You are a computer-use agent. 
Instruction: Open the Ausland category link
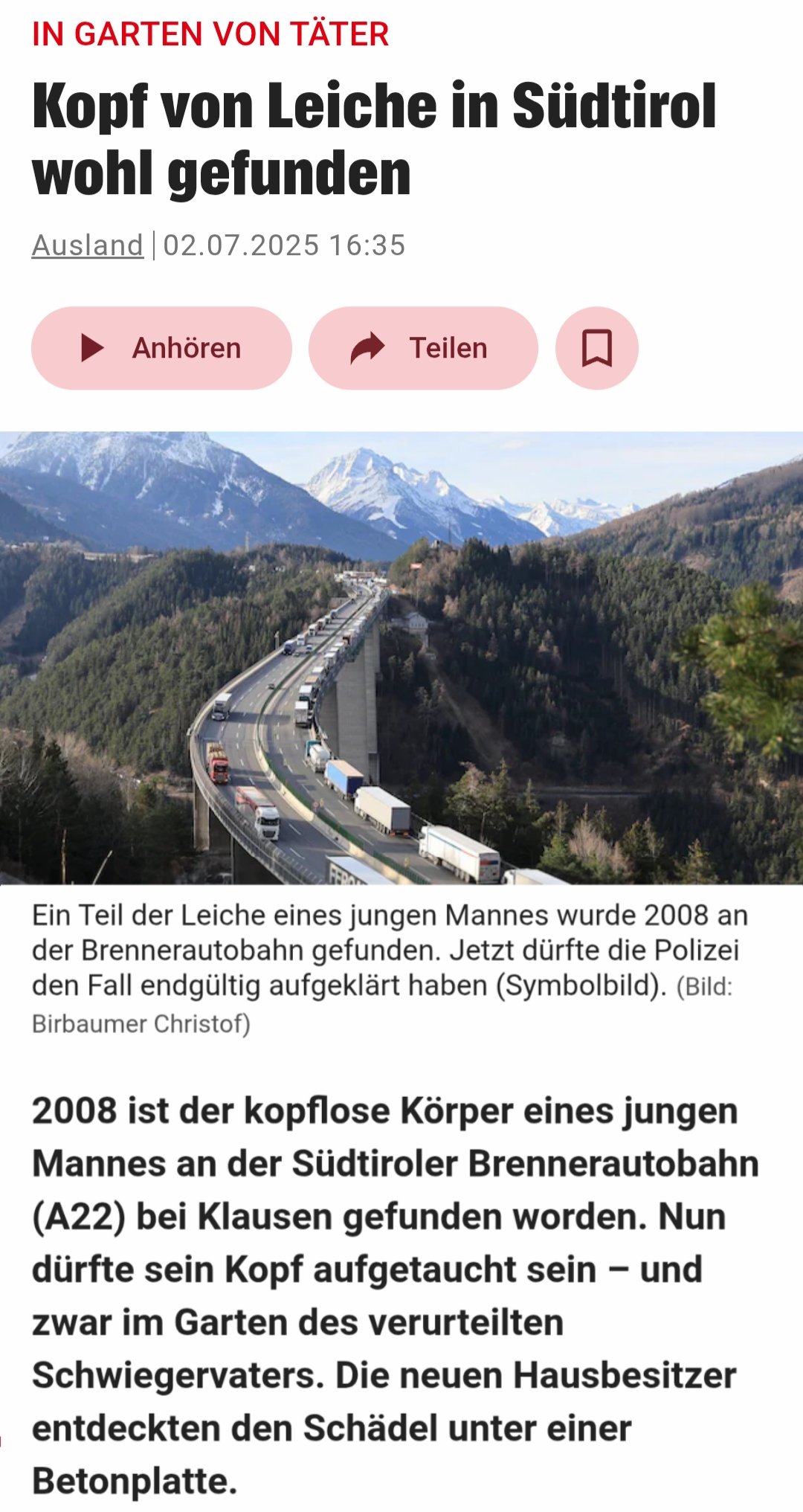pos(88,245)
